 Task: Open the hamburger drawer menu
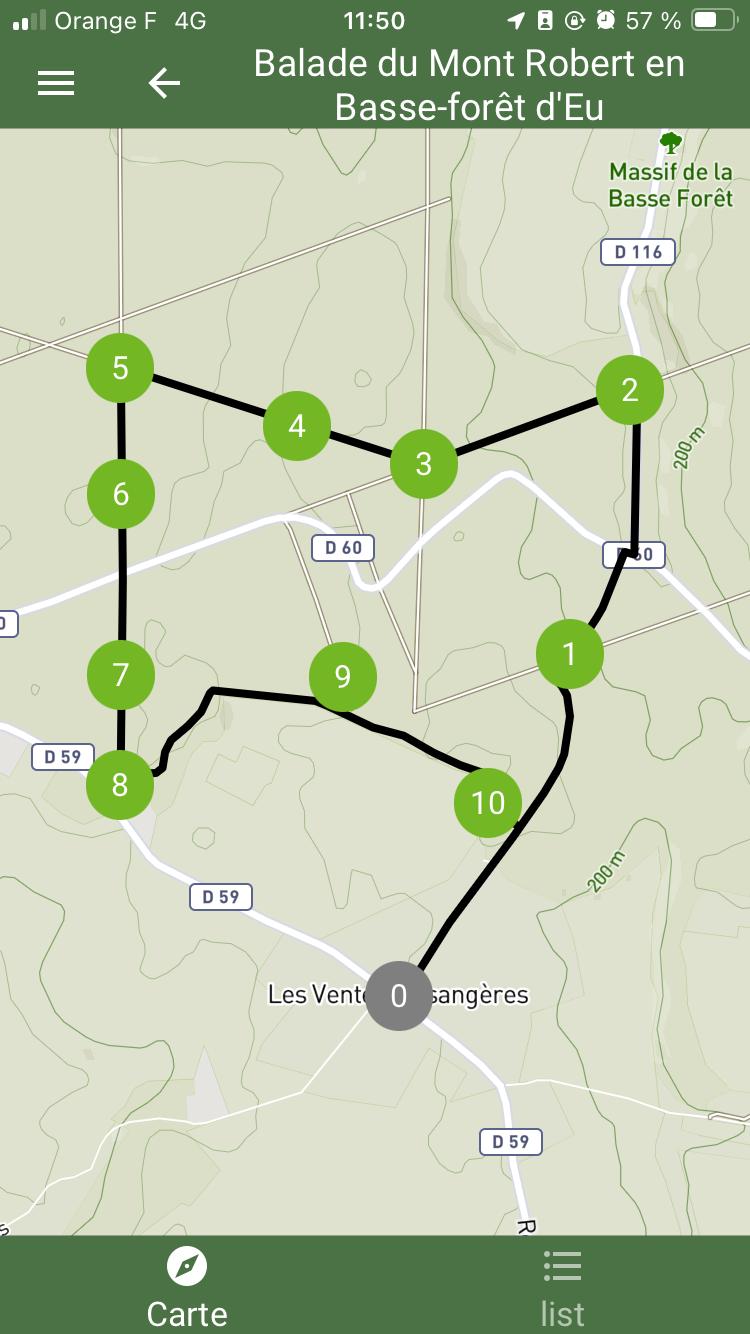click(56, 83)
